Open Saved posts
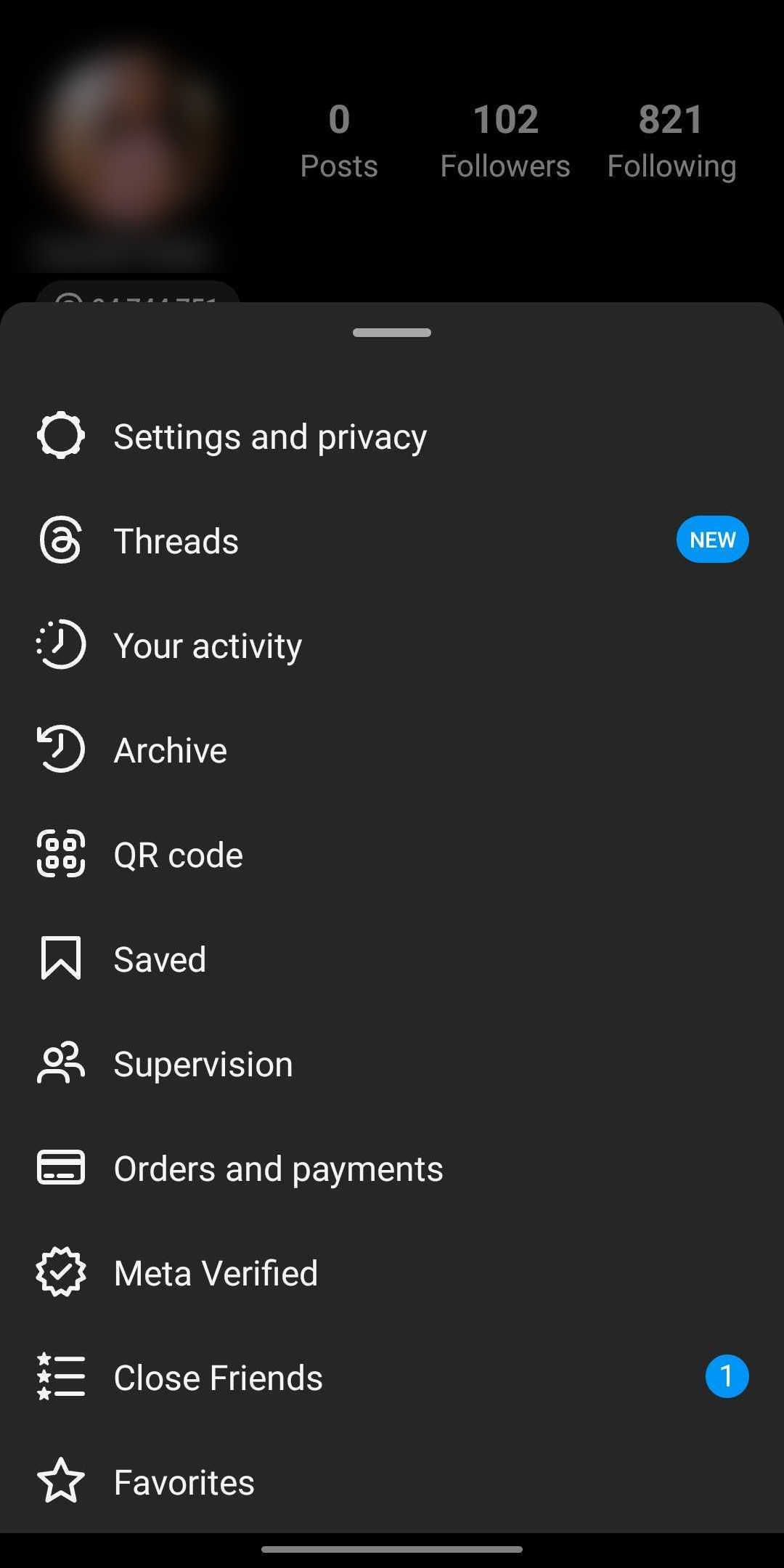The image size is (784, 1568). click(x=160, y=959)
